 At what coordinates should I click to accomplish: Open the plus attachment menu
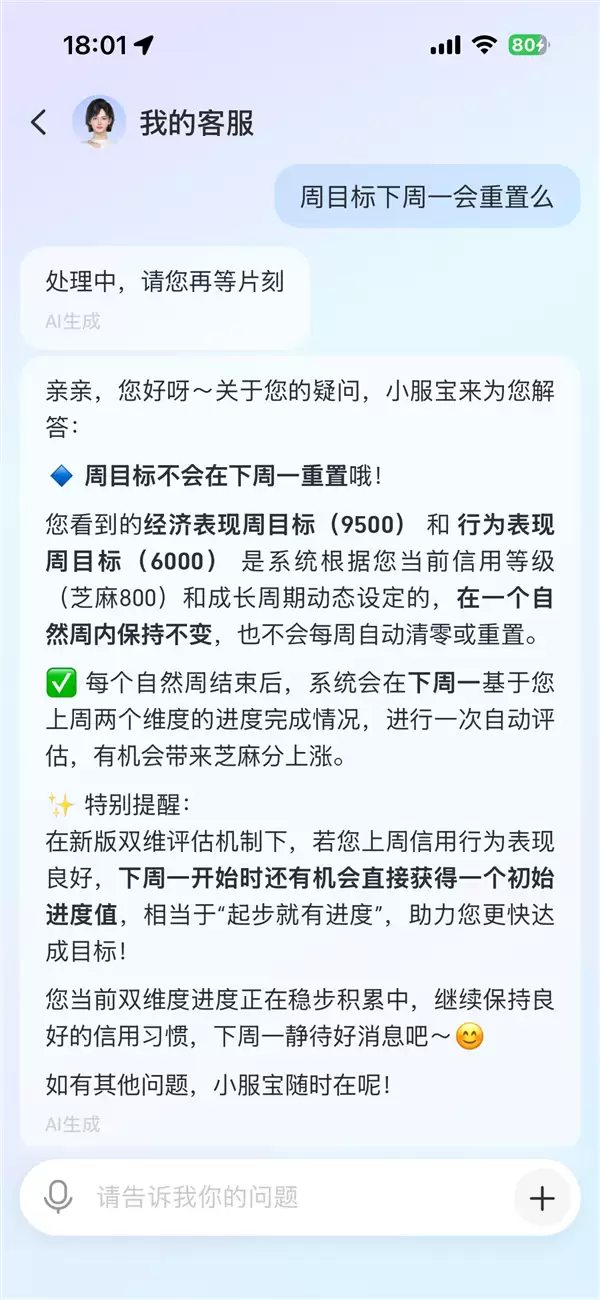tap(542, 1198)
